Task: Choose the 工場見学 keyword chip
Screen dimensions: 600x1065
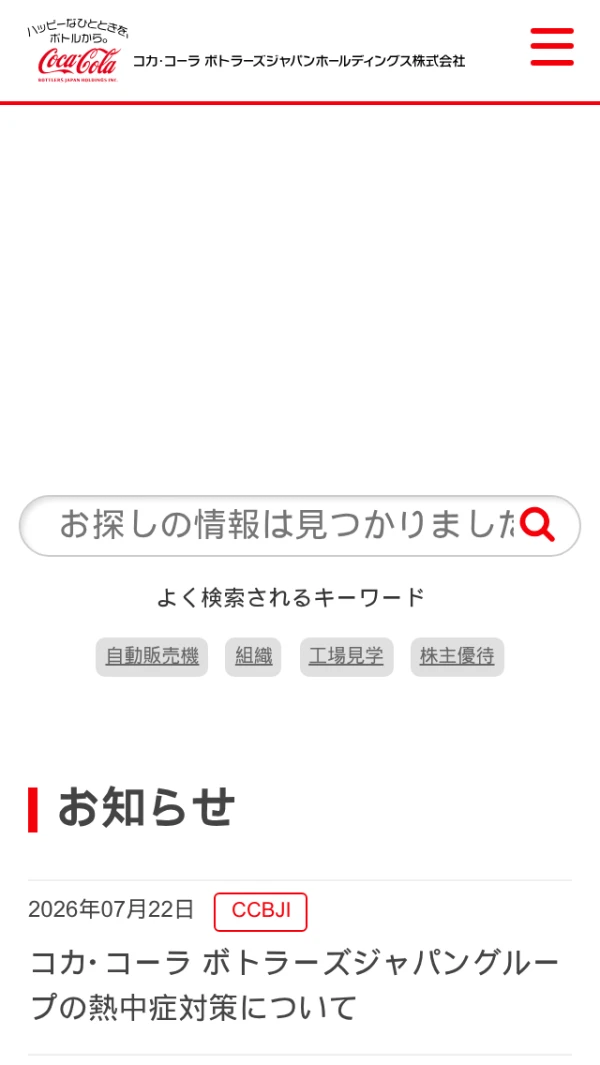Action: pos(347,657)
